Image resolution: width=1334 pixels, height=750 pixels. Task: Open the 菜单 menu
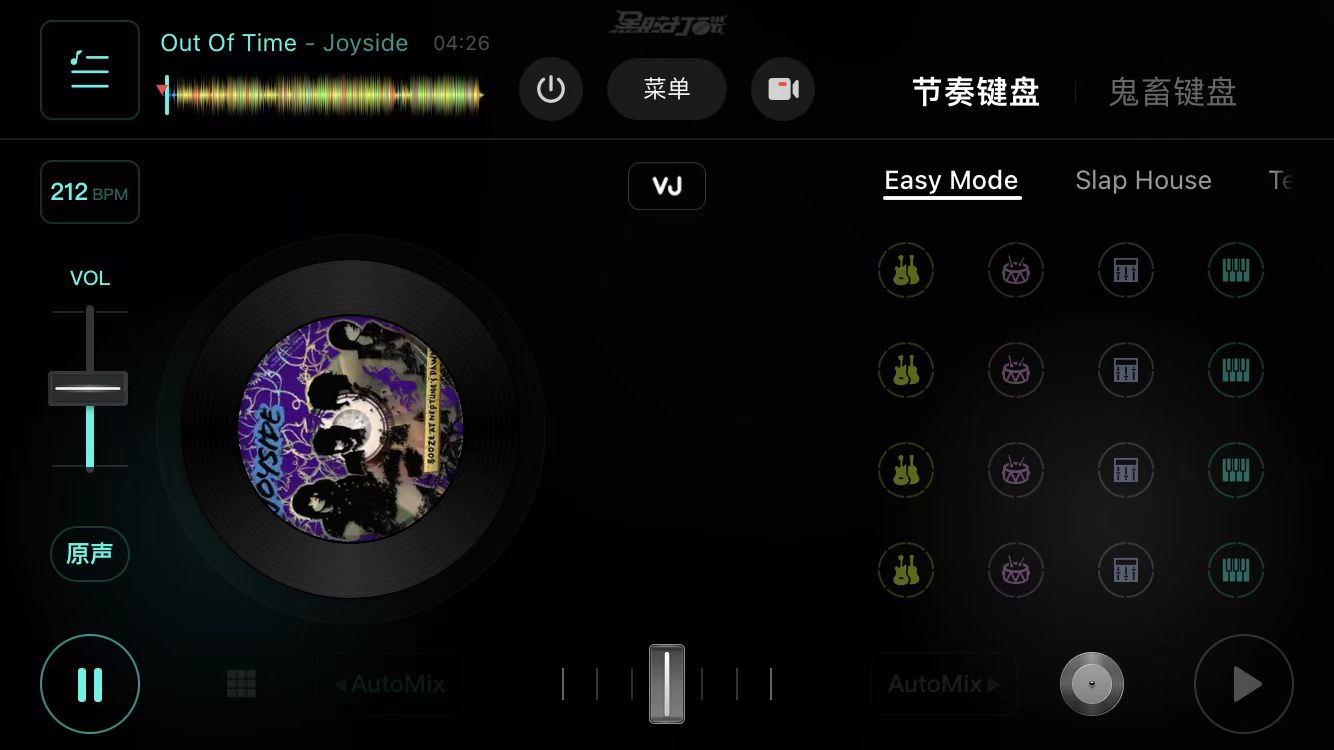(x=666, y=90)
